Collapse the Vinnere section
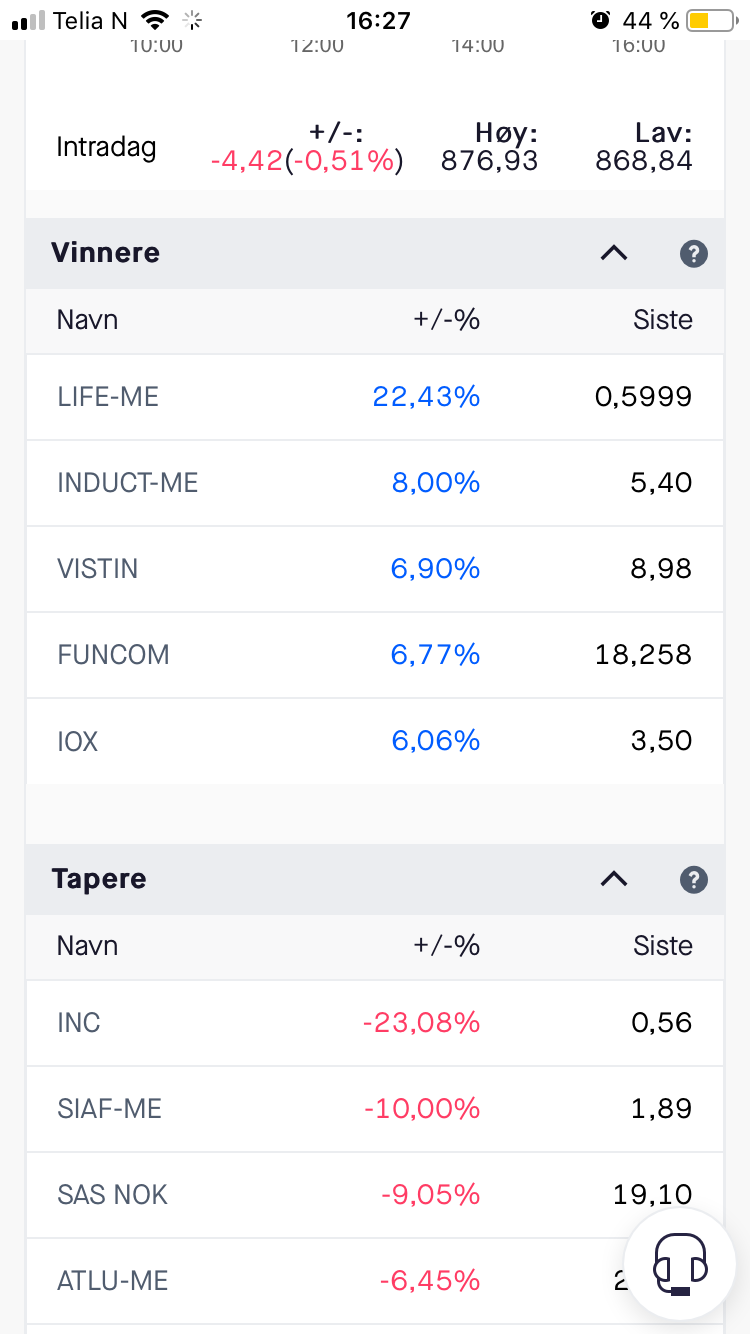The width and height of the screenshot is (750, 1334). pos(613,253)
